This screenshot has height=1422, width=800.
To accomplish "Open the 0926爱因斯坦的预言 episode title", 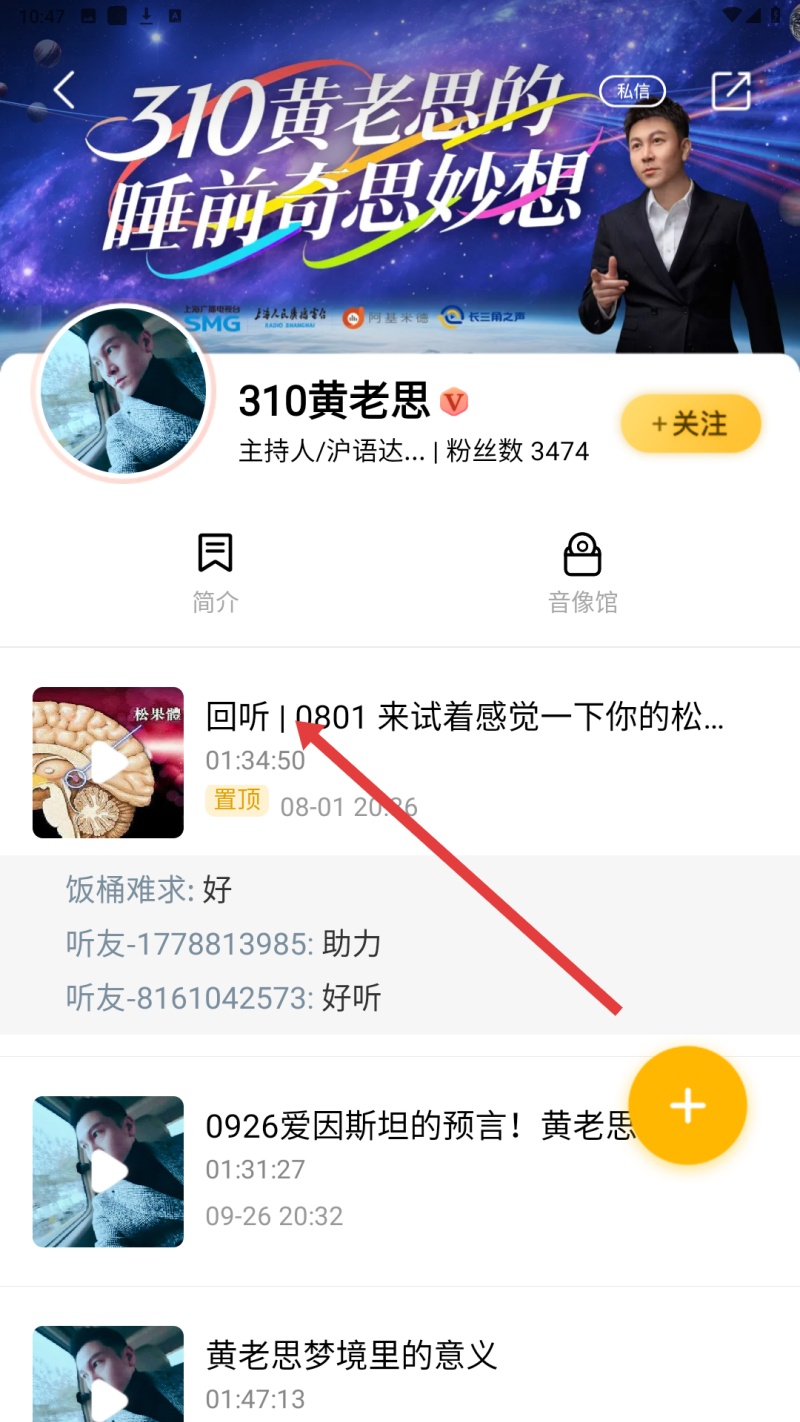I will [420, 1126].
